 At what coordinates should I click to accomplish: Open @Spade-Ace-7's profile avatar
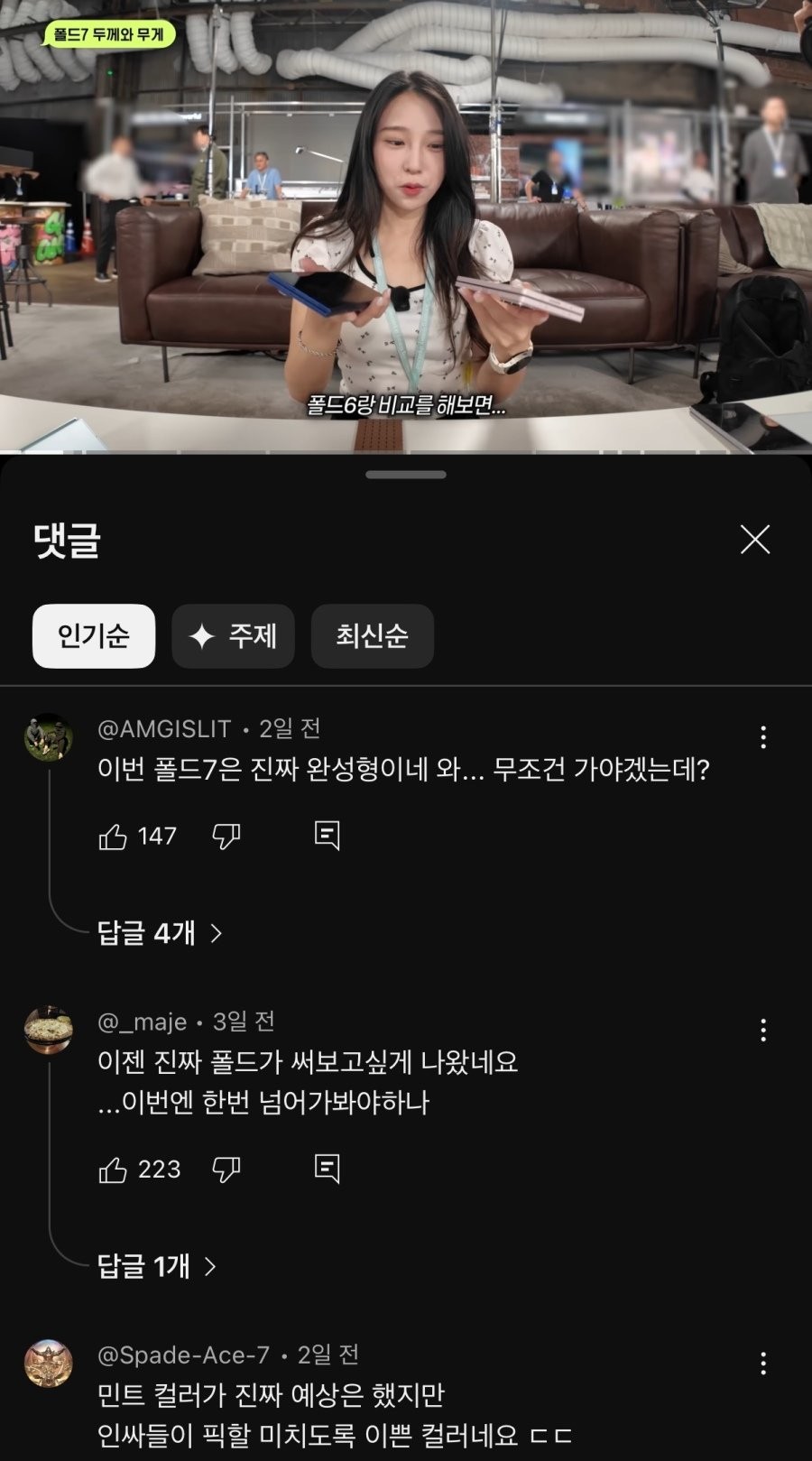(48, 1363)
